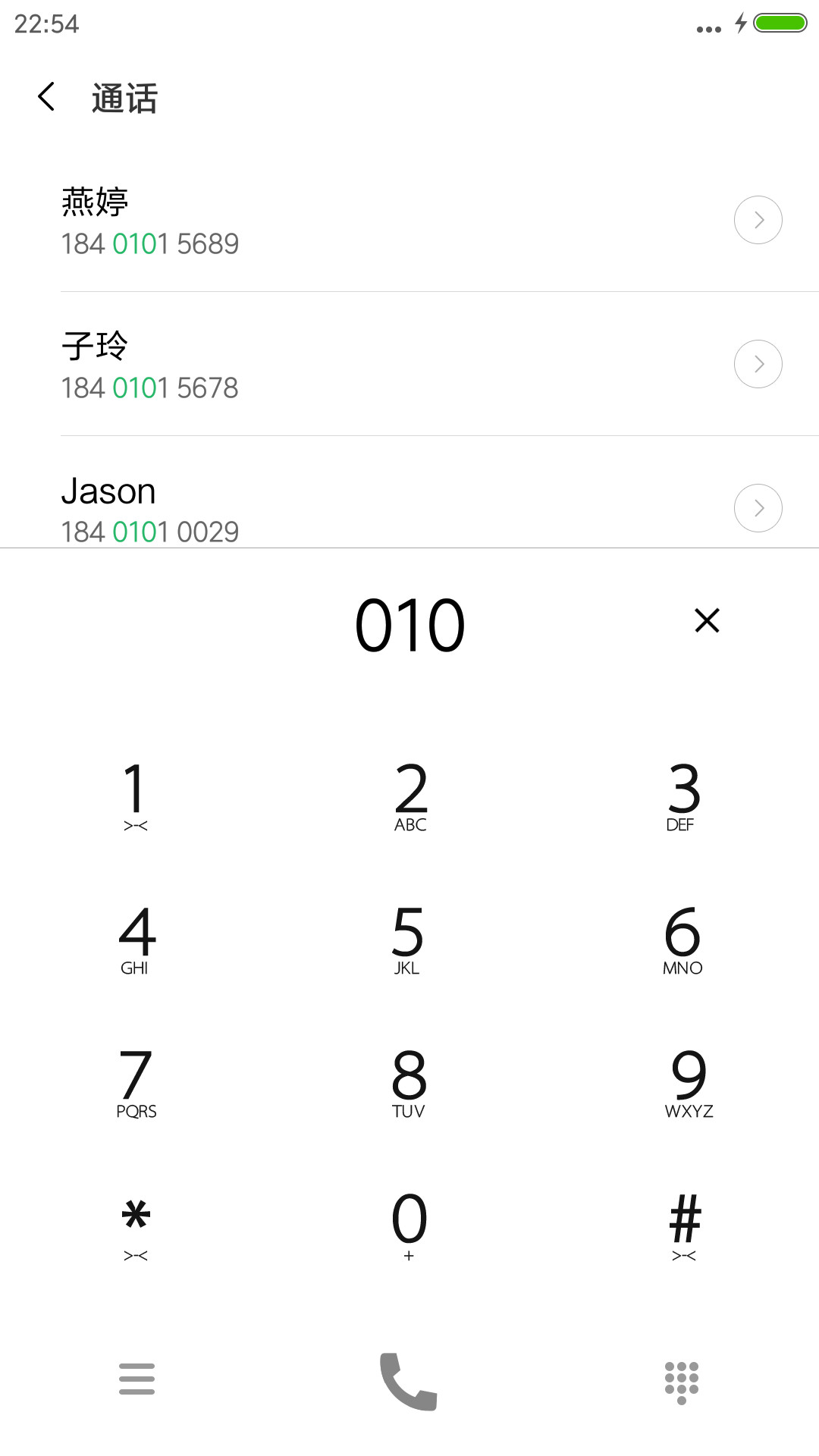The width and height of the screenshot is (819, 1456).
Task: Dial digit 7 PQRS
Action: [x=136, y=1083]
